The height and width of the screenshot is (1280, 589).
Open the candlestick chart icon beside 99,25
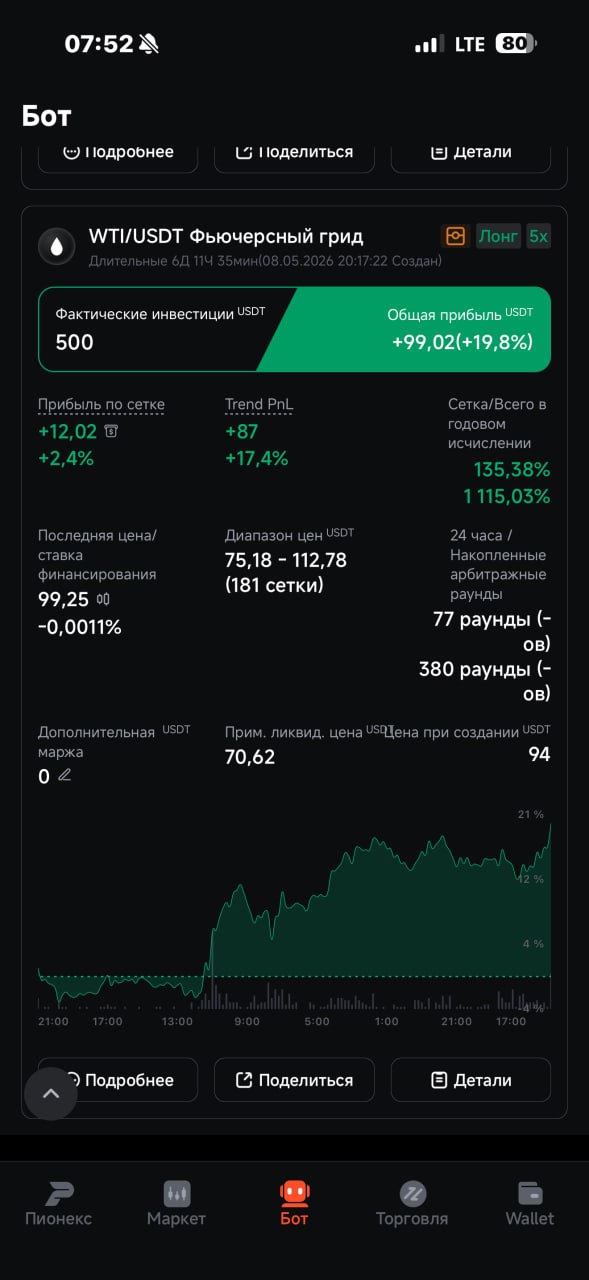pyautogui.click(x=103, y=600)
